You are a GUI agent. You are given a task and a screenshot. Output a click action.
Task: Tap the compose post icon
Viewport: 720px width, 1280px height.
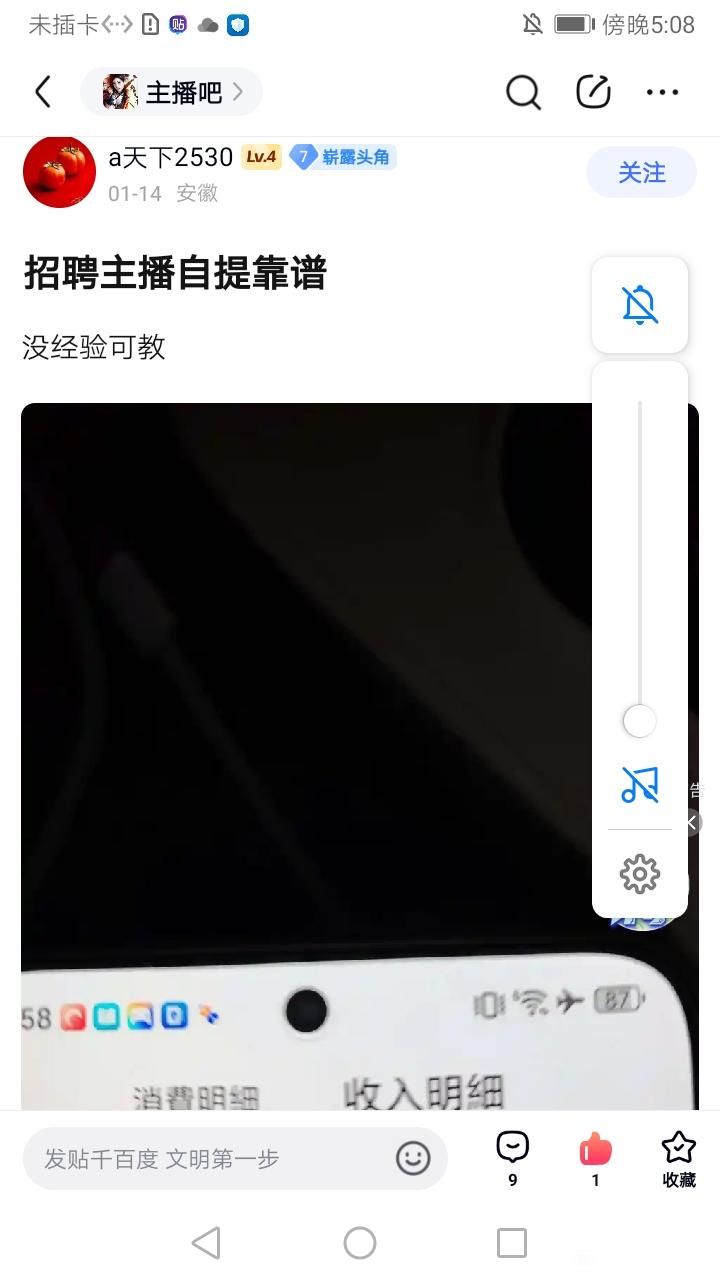coord(593,92)
